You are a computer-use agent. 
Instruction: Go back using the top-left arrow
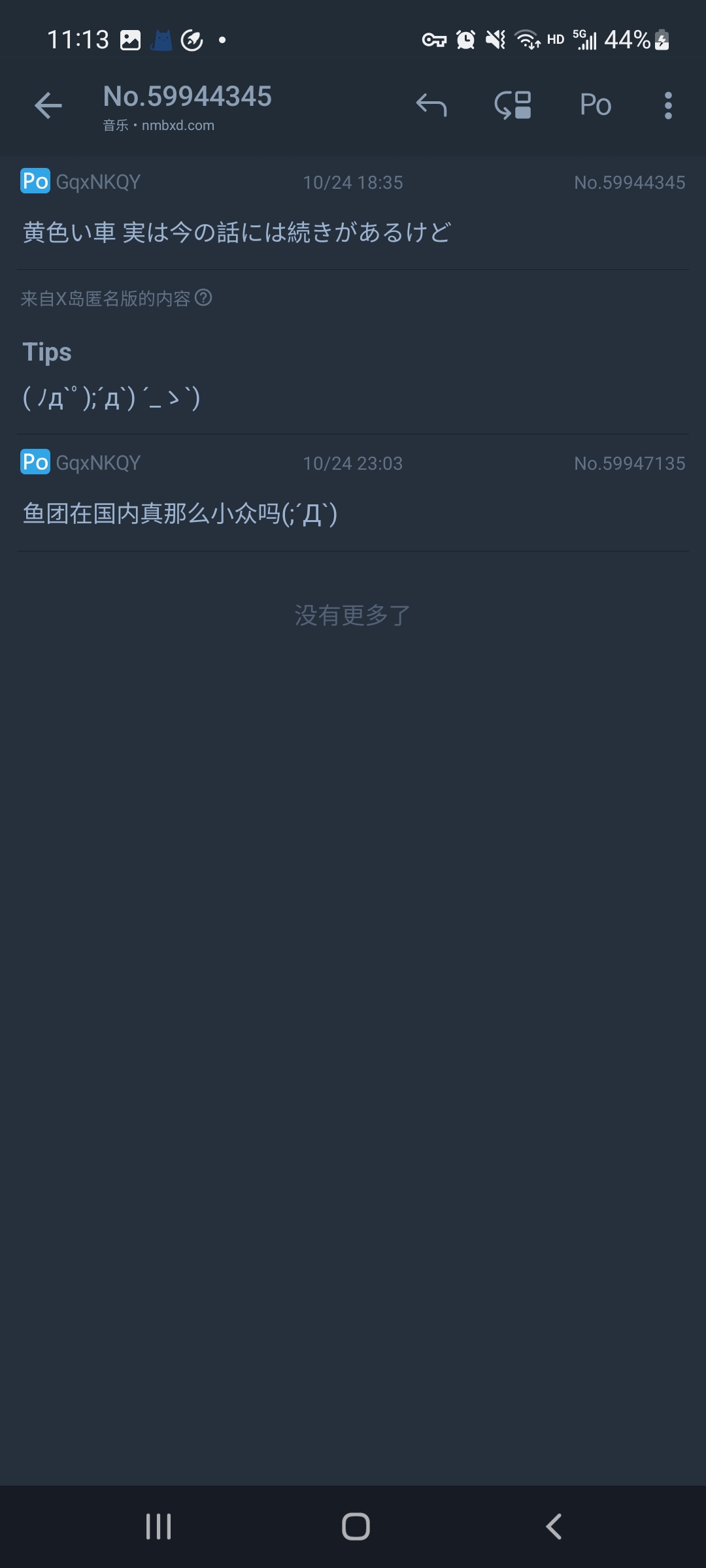pyautogui.click(x=48, y=105)
